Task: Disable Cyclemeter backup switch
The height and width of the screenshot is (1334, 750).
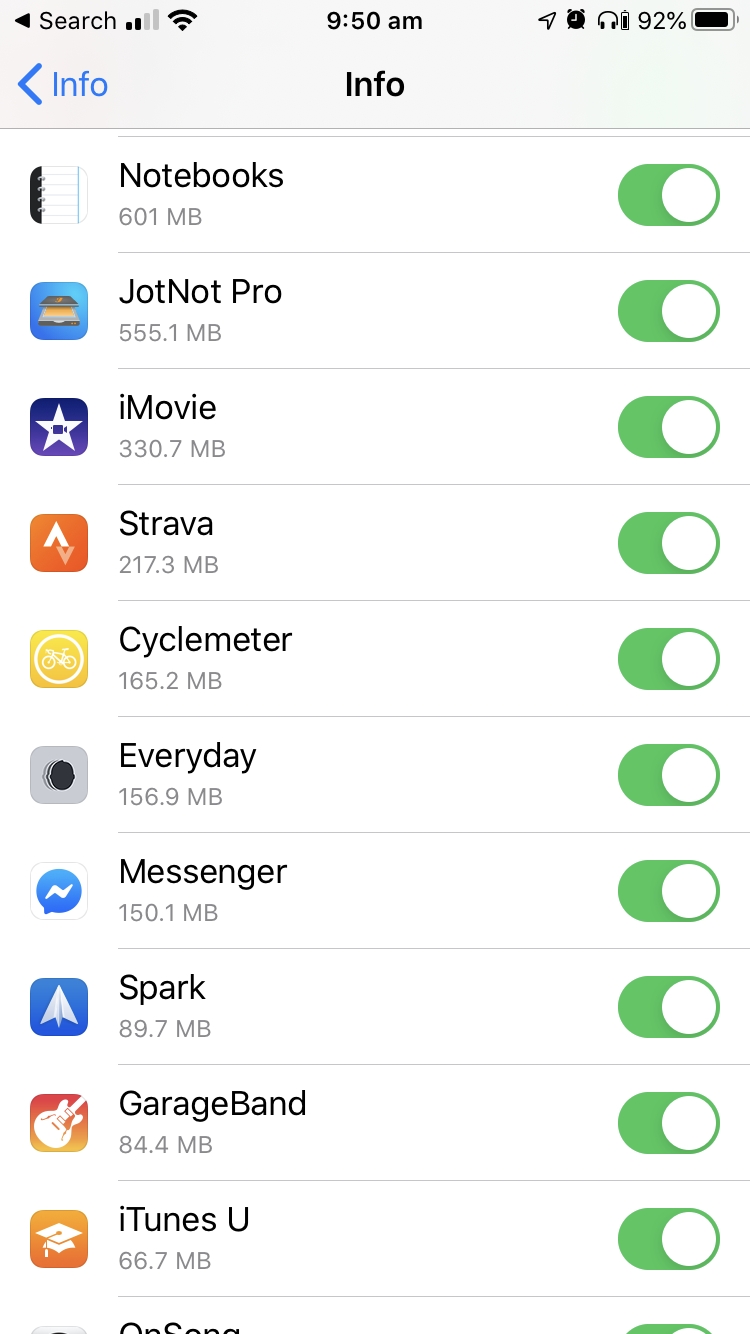Action: pos(669,659)
